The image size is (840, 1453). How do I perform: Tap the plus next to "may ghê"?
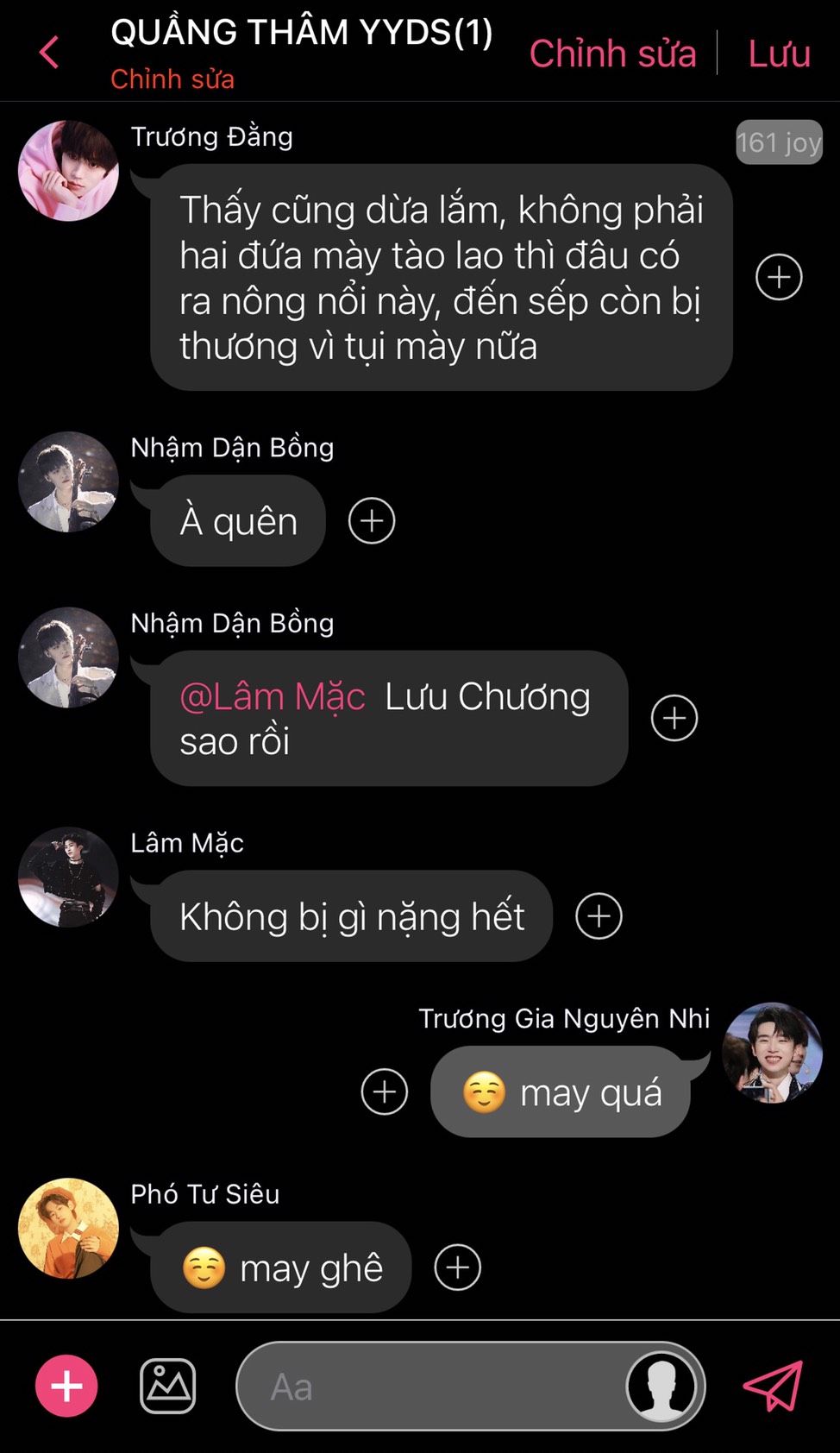[458, 1267]
